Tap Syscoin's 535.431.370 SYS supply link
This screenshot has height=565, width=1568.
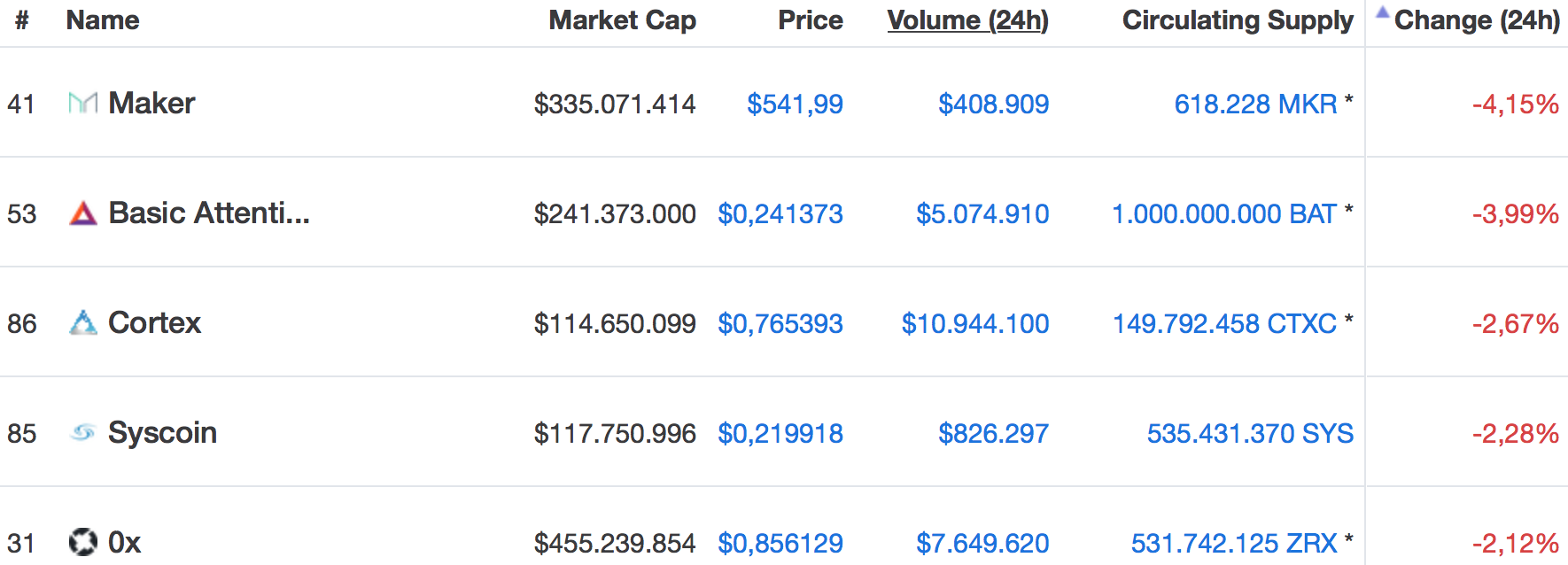(1249, 434)
